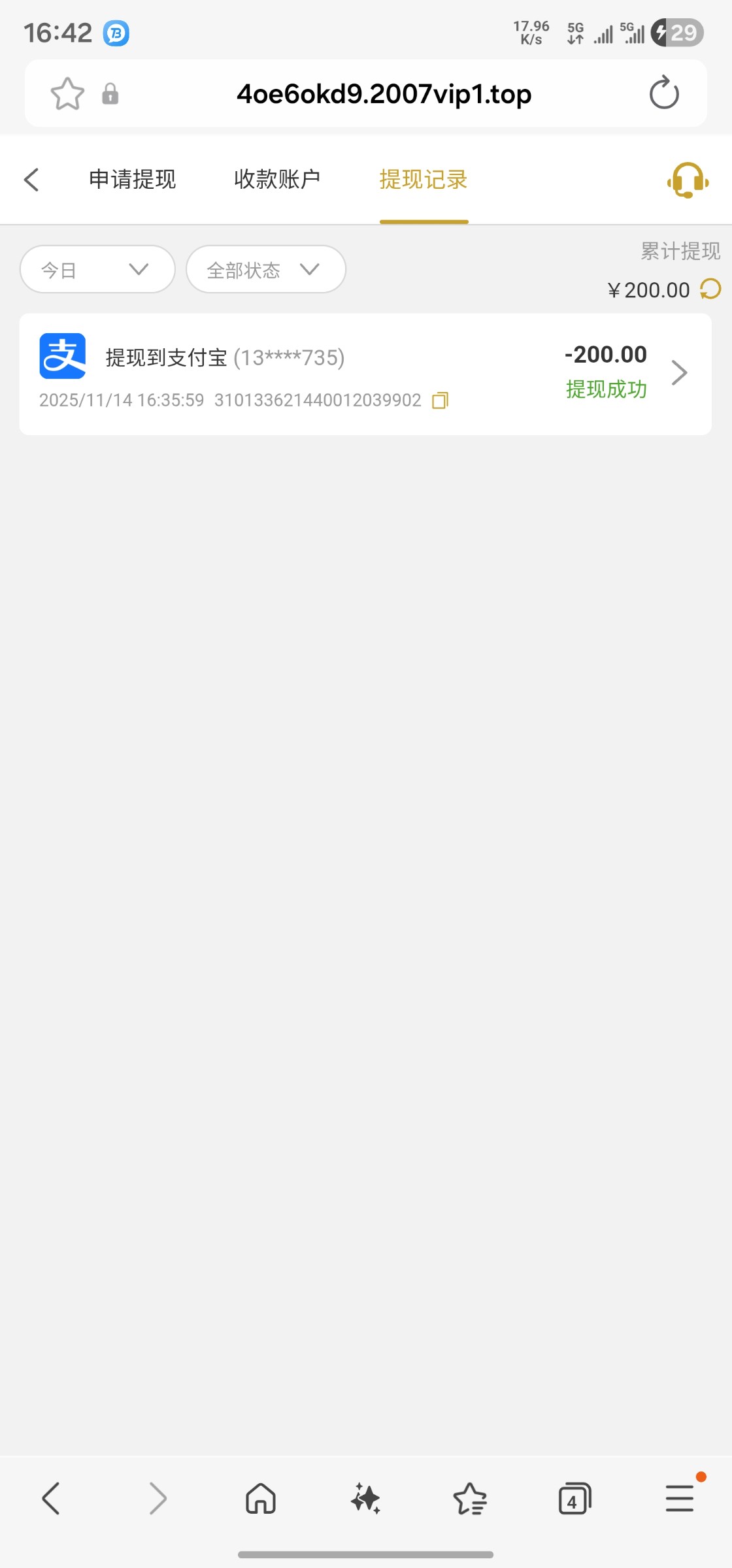
Task: Open the browser bookmarks list
Action: [470, 1498]
